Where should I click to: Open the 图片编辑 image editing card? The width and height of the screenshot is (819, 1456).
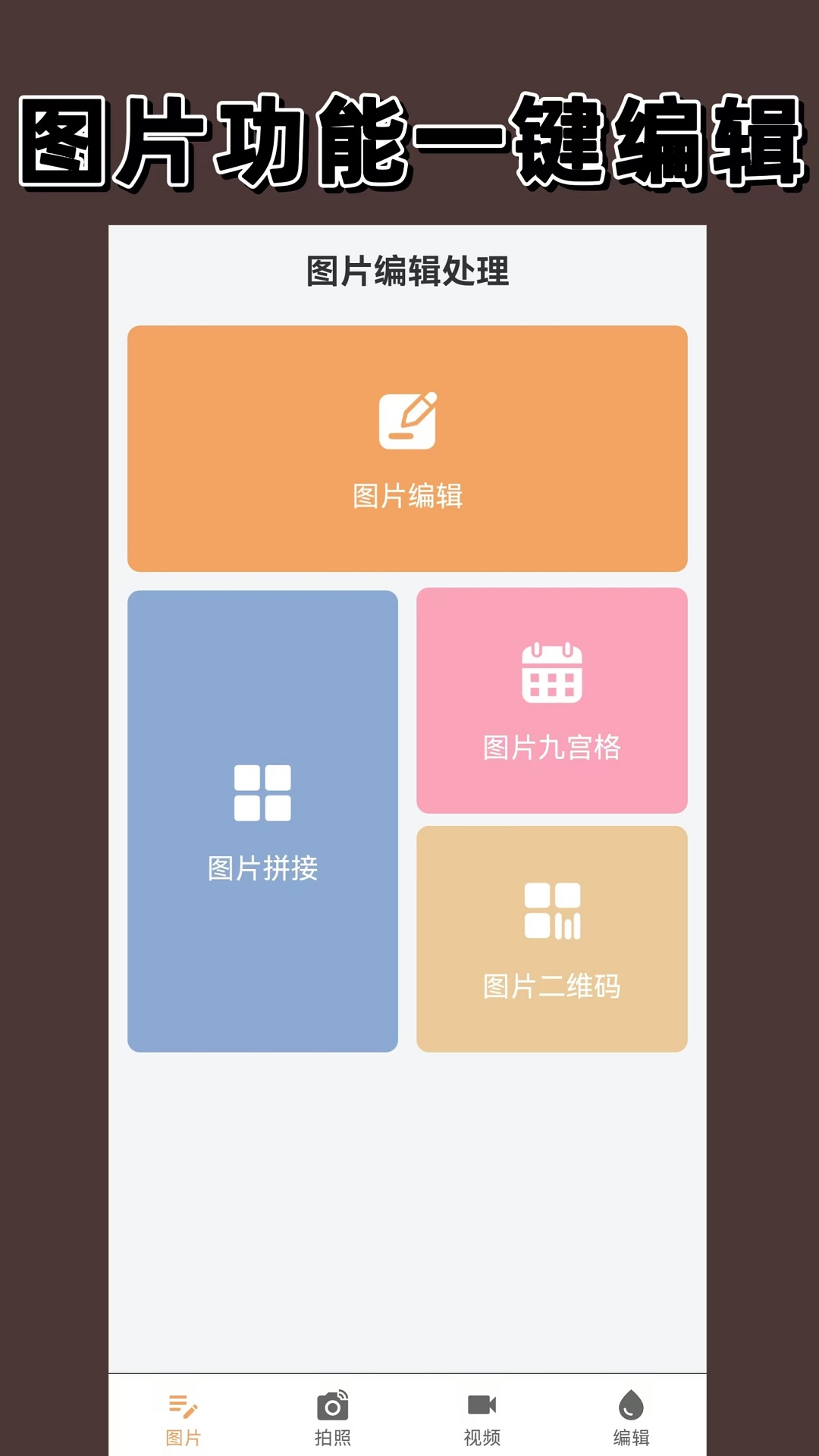tap(409, 447)
